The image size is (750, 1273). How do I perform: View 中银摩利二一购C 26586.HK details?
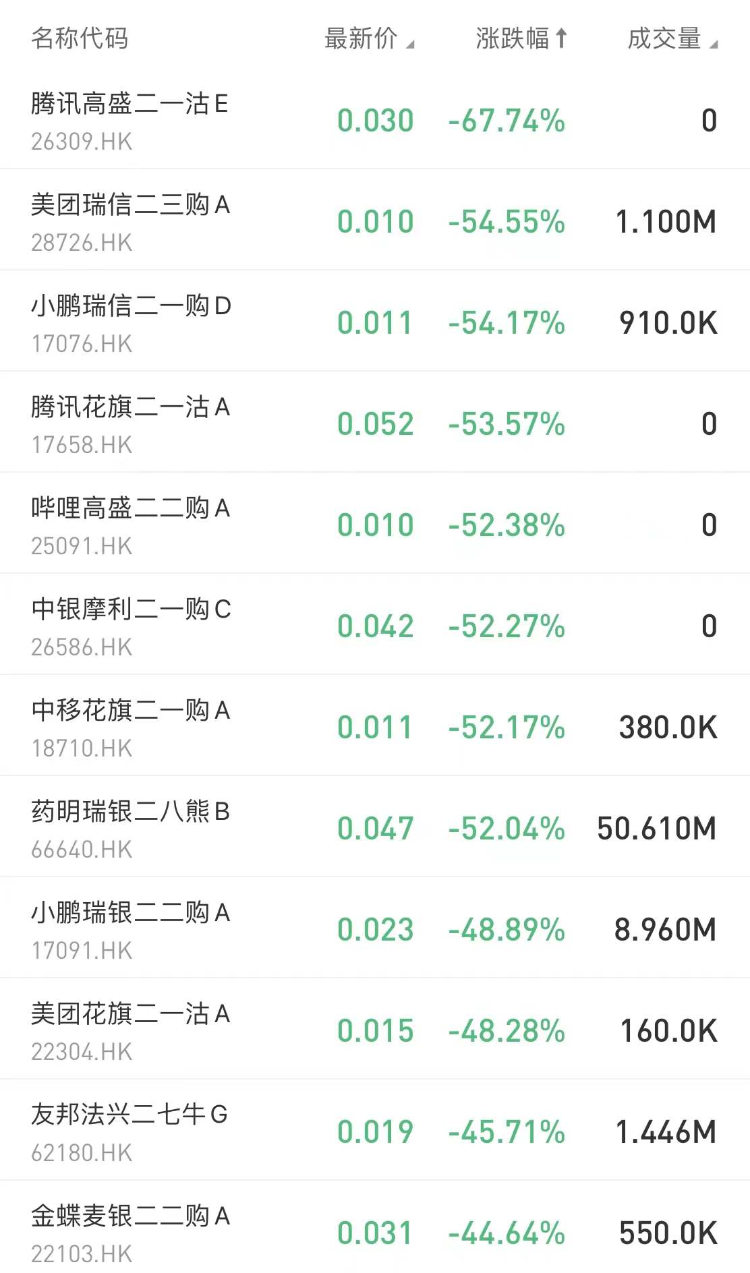pos(375,624)
